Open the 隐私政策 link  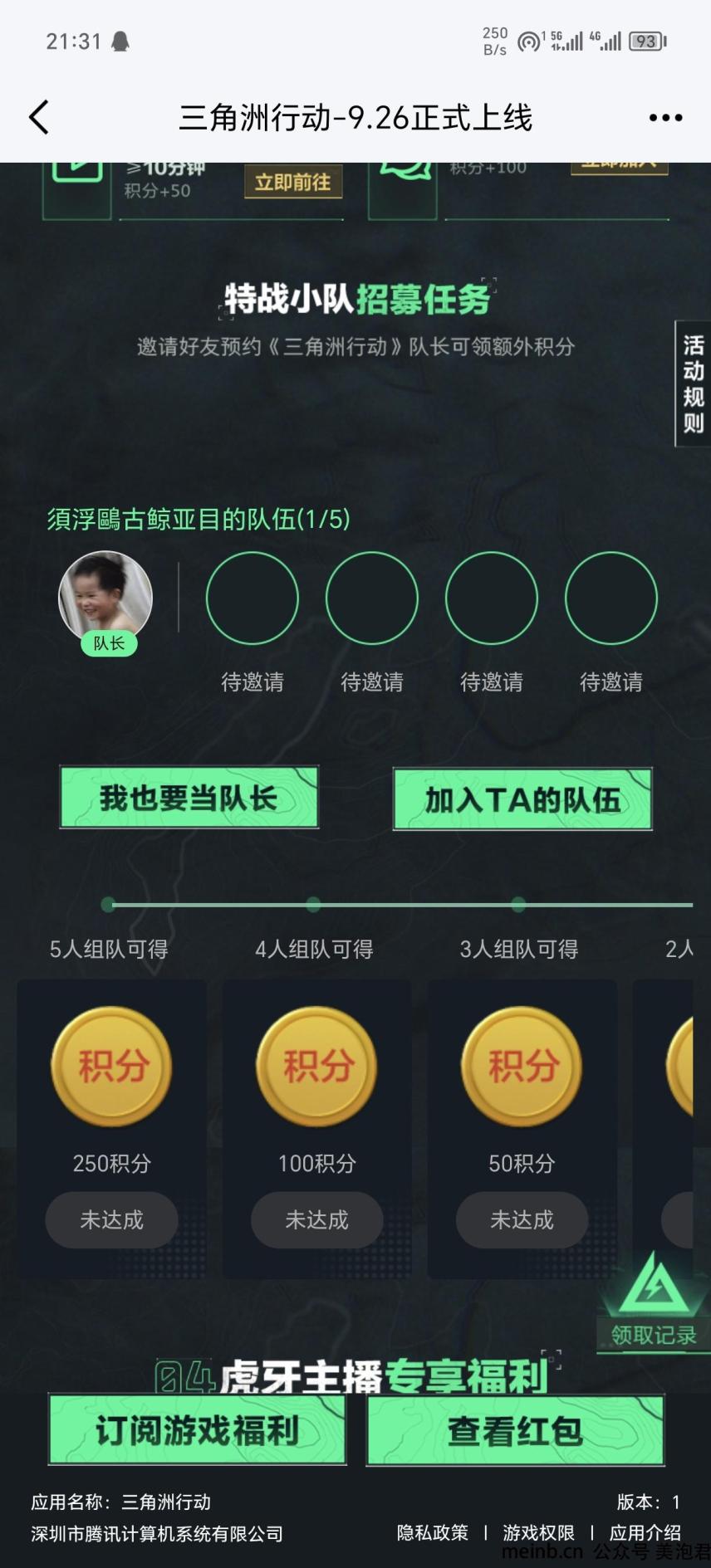click(432, 1532)
